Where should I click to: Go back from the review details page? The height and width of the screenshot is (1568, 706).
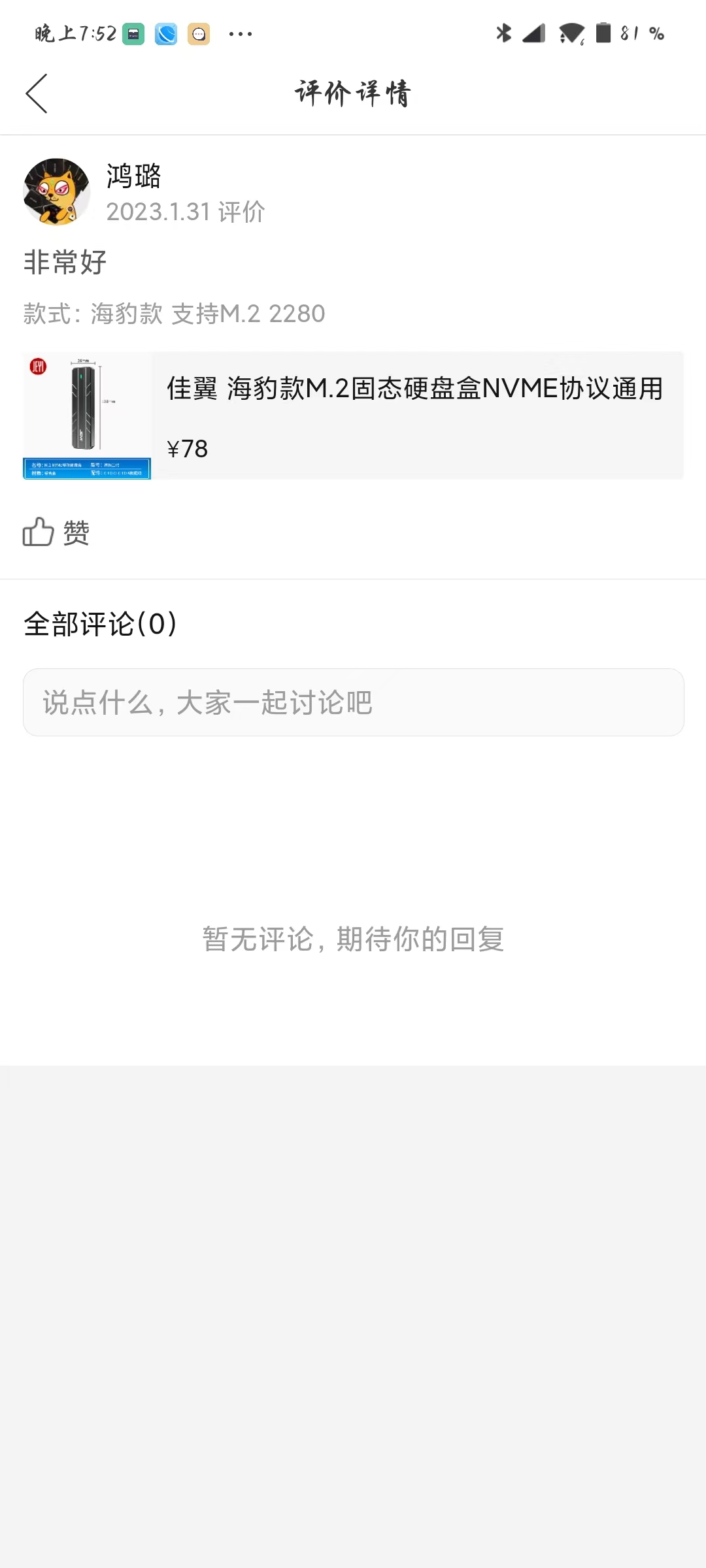37,93
